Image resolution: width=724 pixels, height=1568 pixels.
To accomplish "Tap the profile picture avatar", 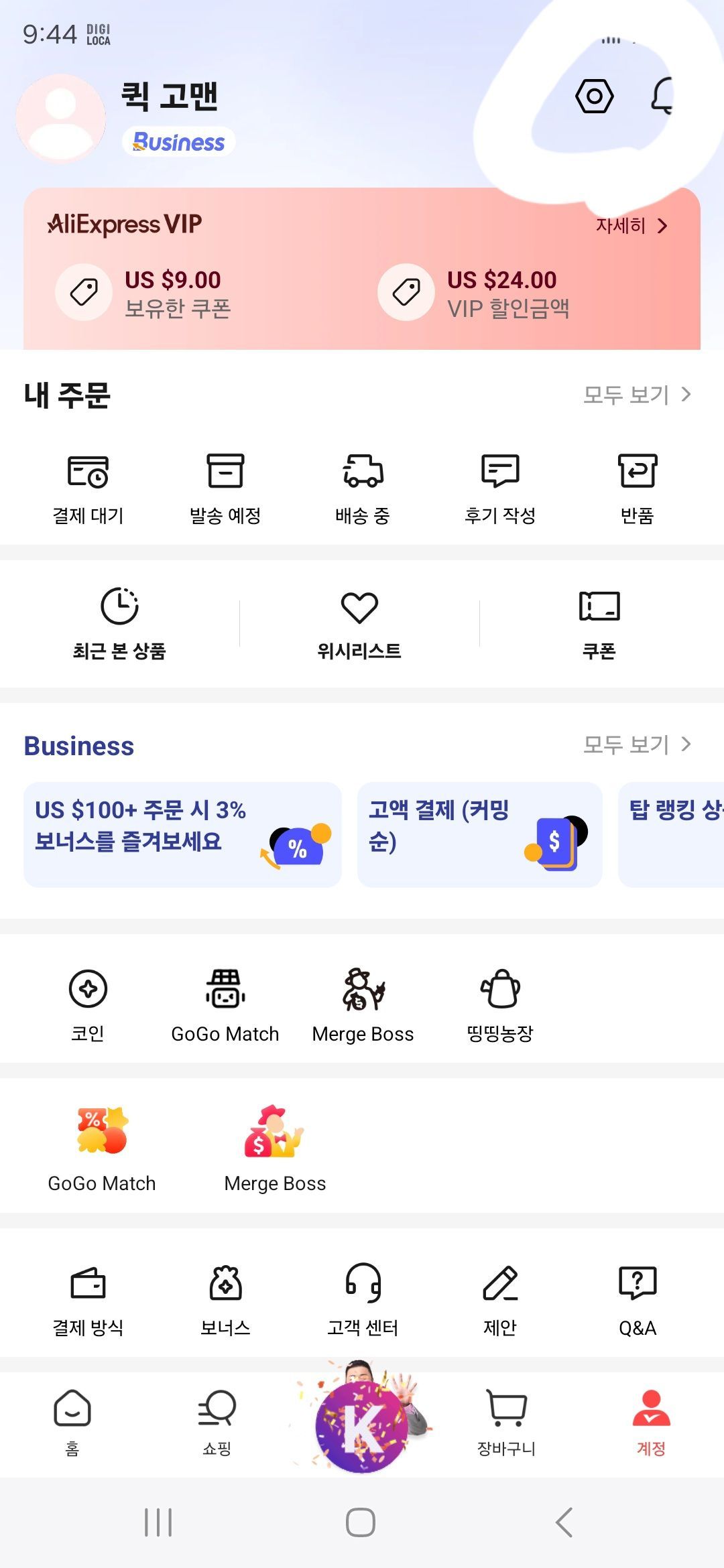I will tap(60, 119).
